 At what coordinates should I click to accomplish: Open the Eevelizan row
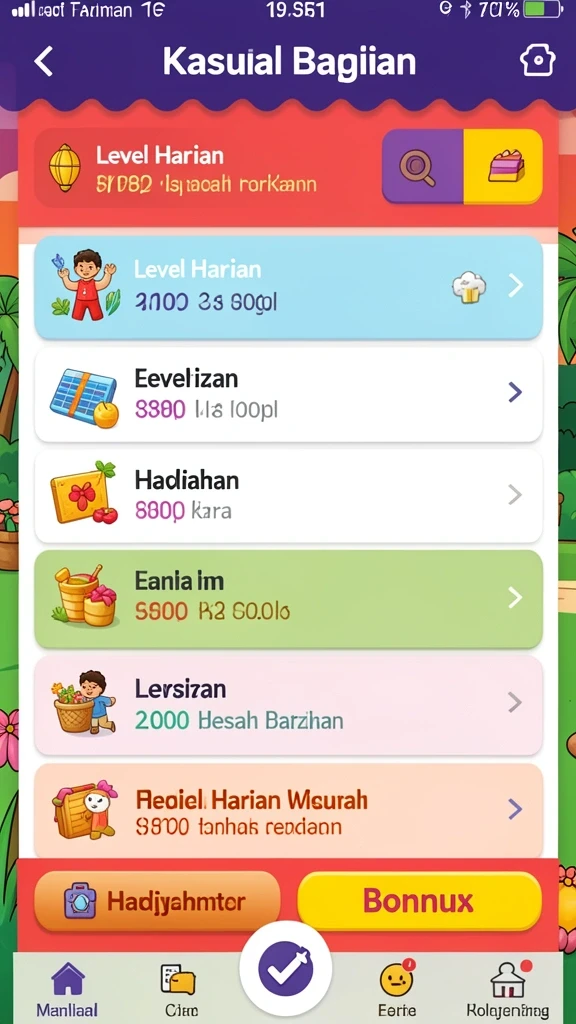tap(289, 394)
